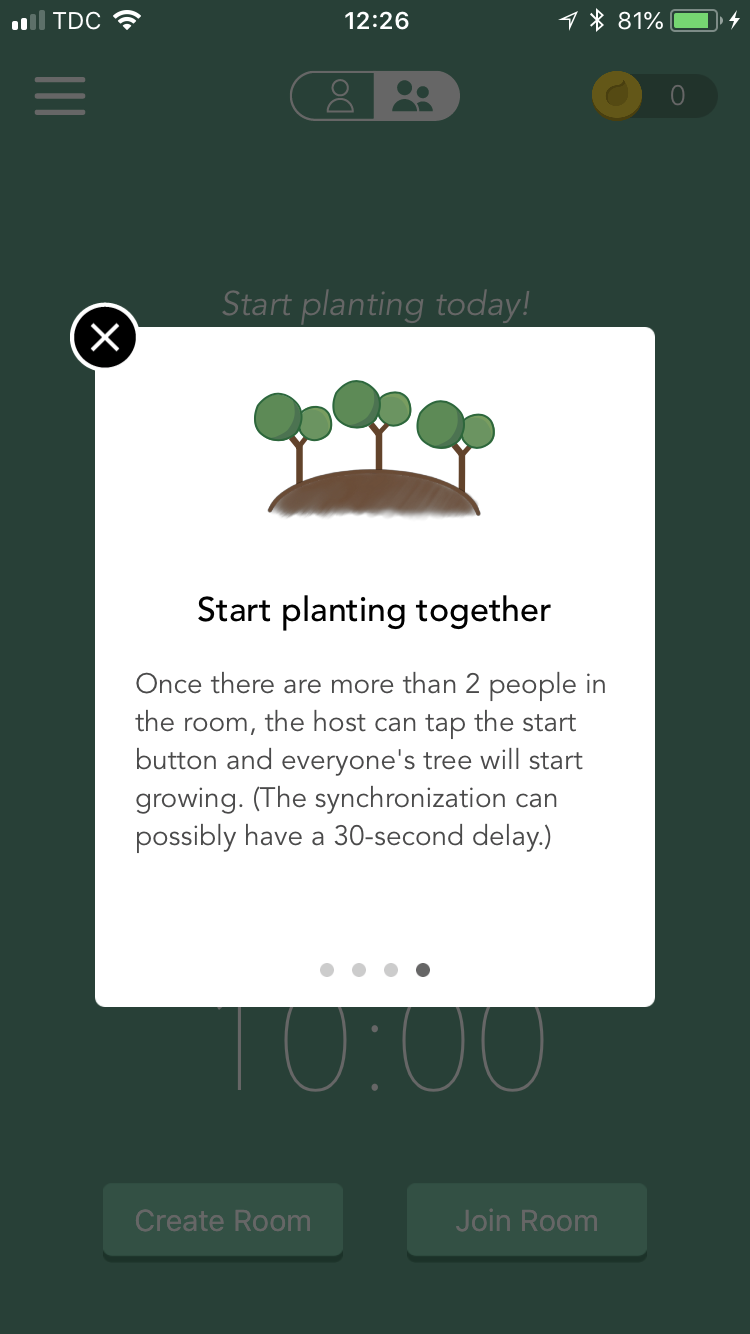Jump to the first tutorial page dot
Viewport: 750px width, 1334px height.
[327, 970]
